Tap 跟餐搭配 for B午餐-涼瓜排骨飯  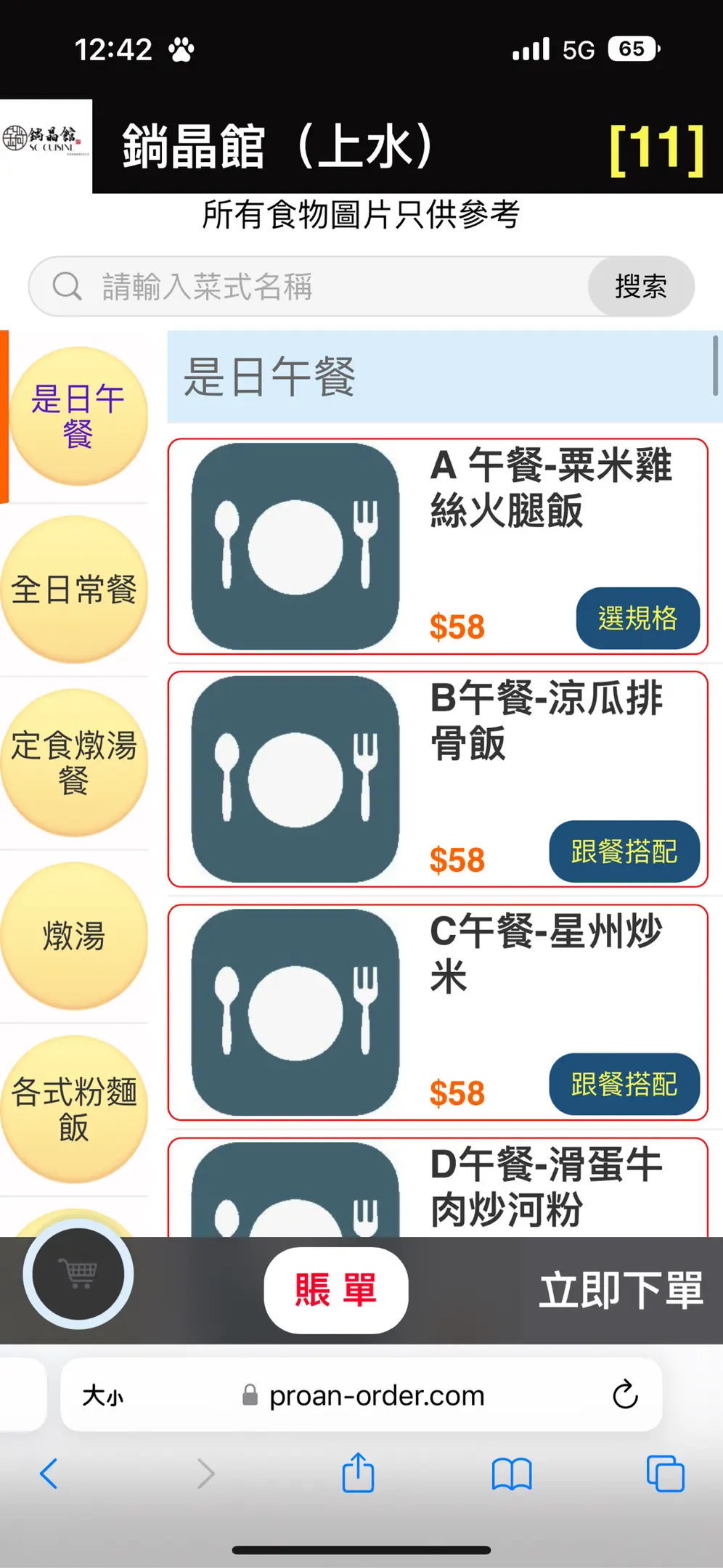pos(624,852)
